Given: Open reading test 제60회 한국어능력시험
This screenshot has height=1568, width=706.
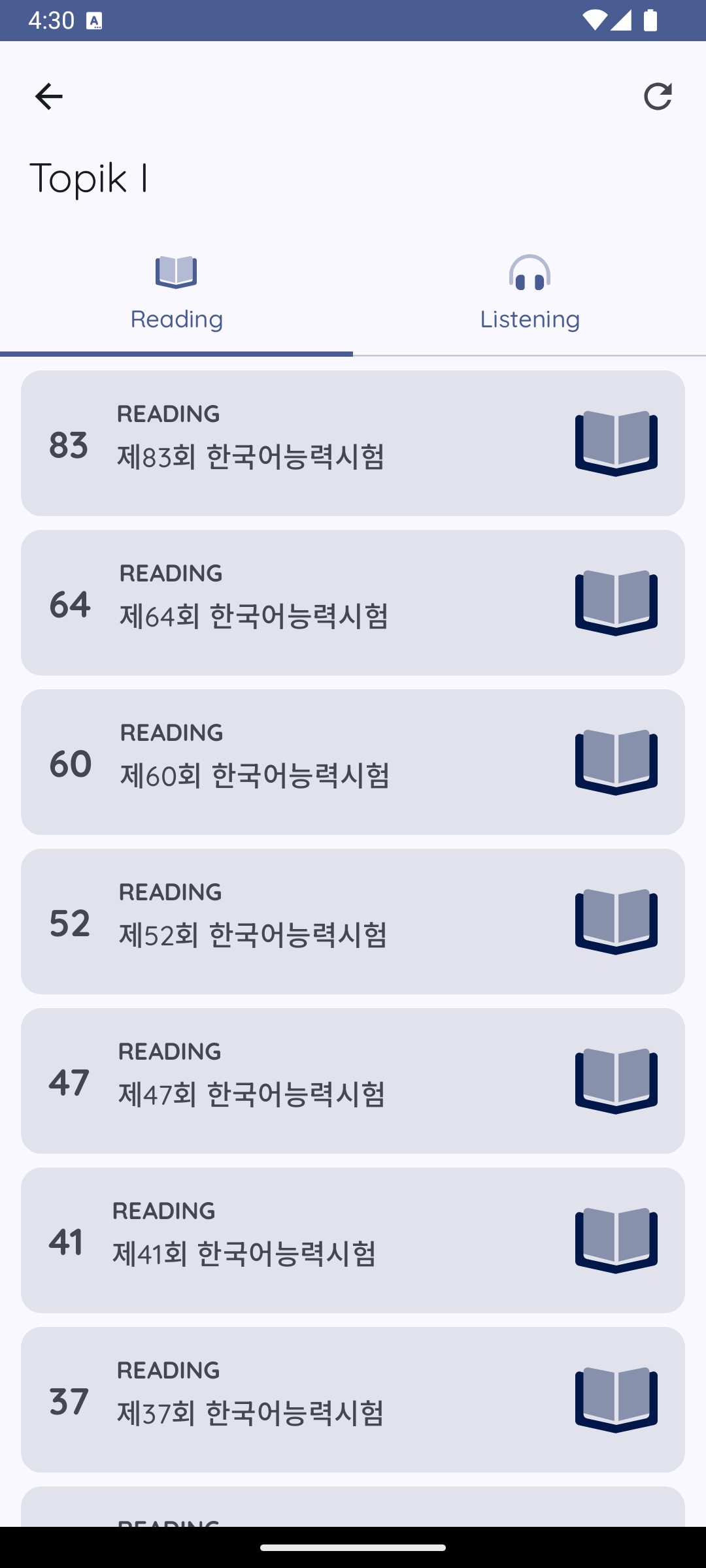Looking at the screenshot, I should (x=353, y=762).
